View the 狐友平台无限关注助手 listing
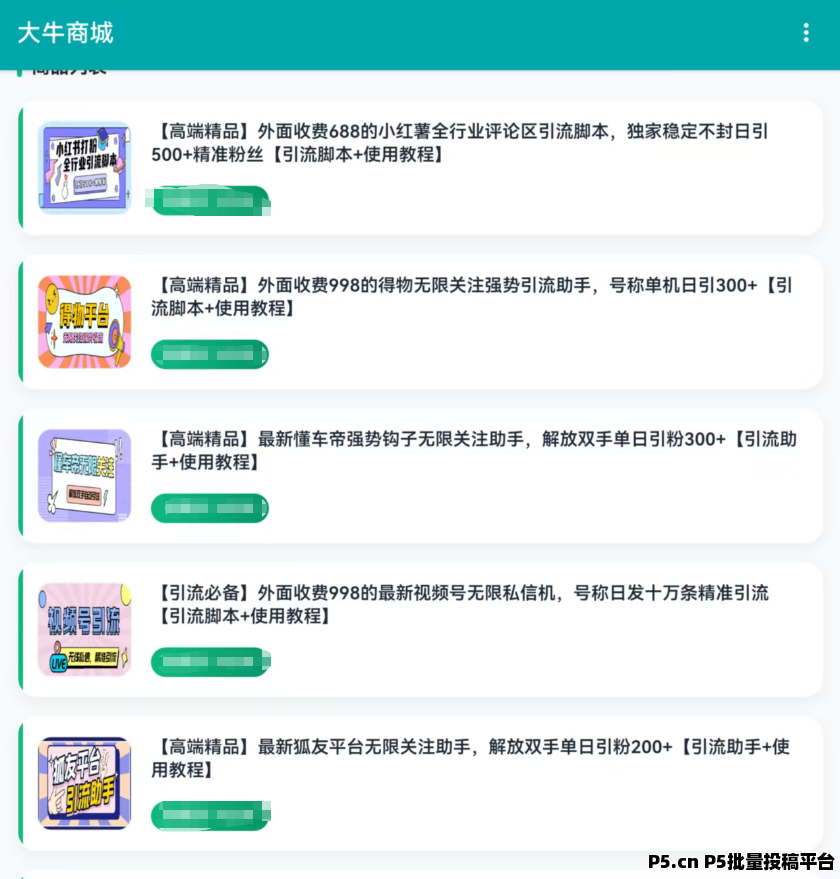Viewport: 840px width, 879px height. point(470,759)
